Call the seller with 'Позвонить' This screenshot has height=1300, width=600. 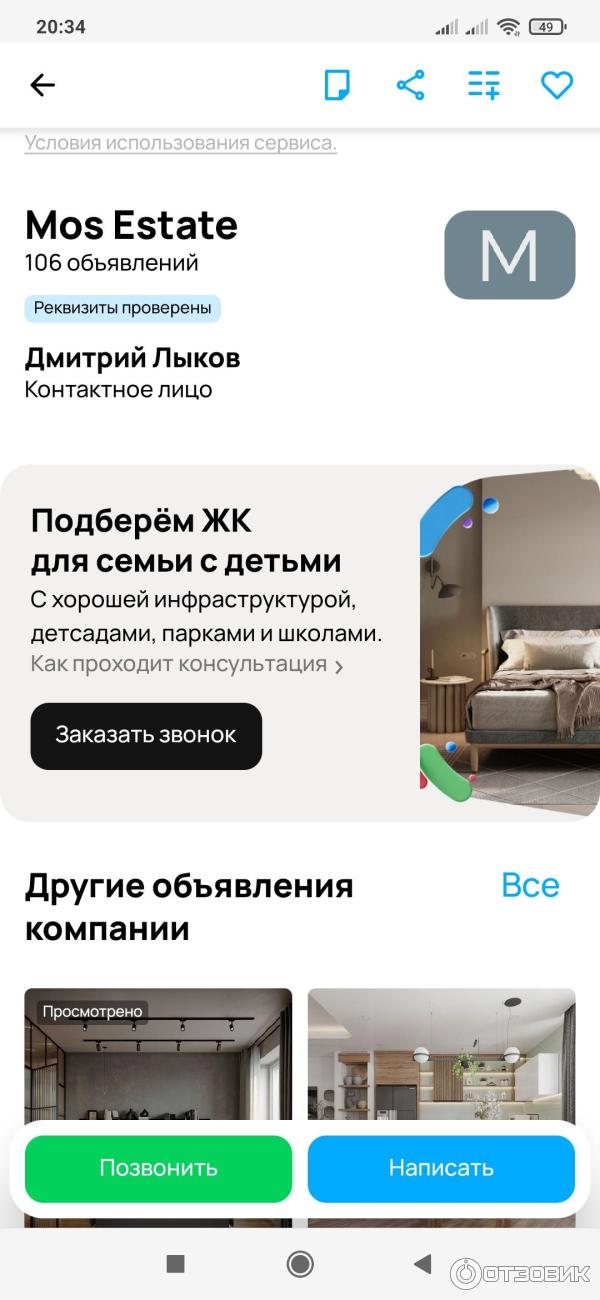click(158, 1168)
